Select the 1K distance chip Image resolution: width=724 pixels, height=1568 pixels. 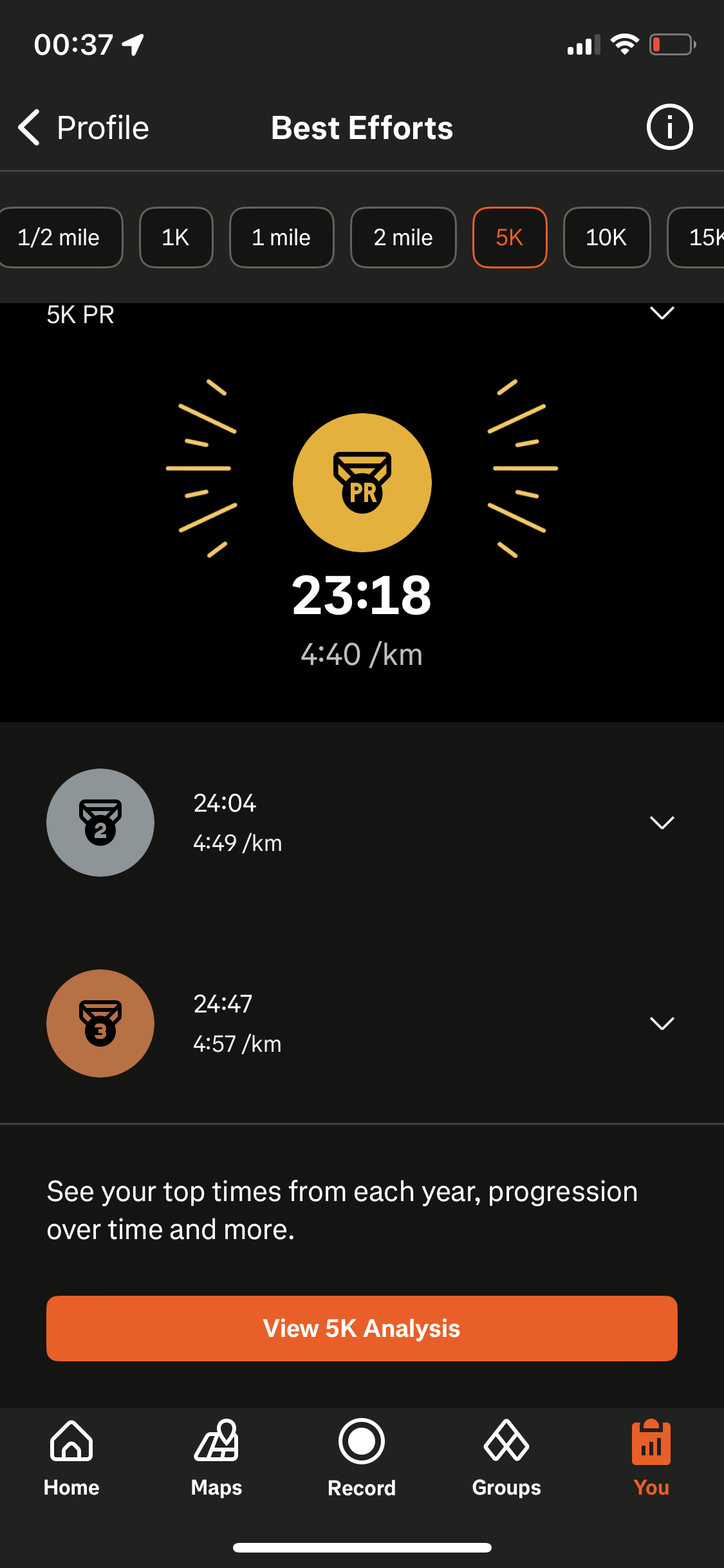[x=176, y=238]
